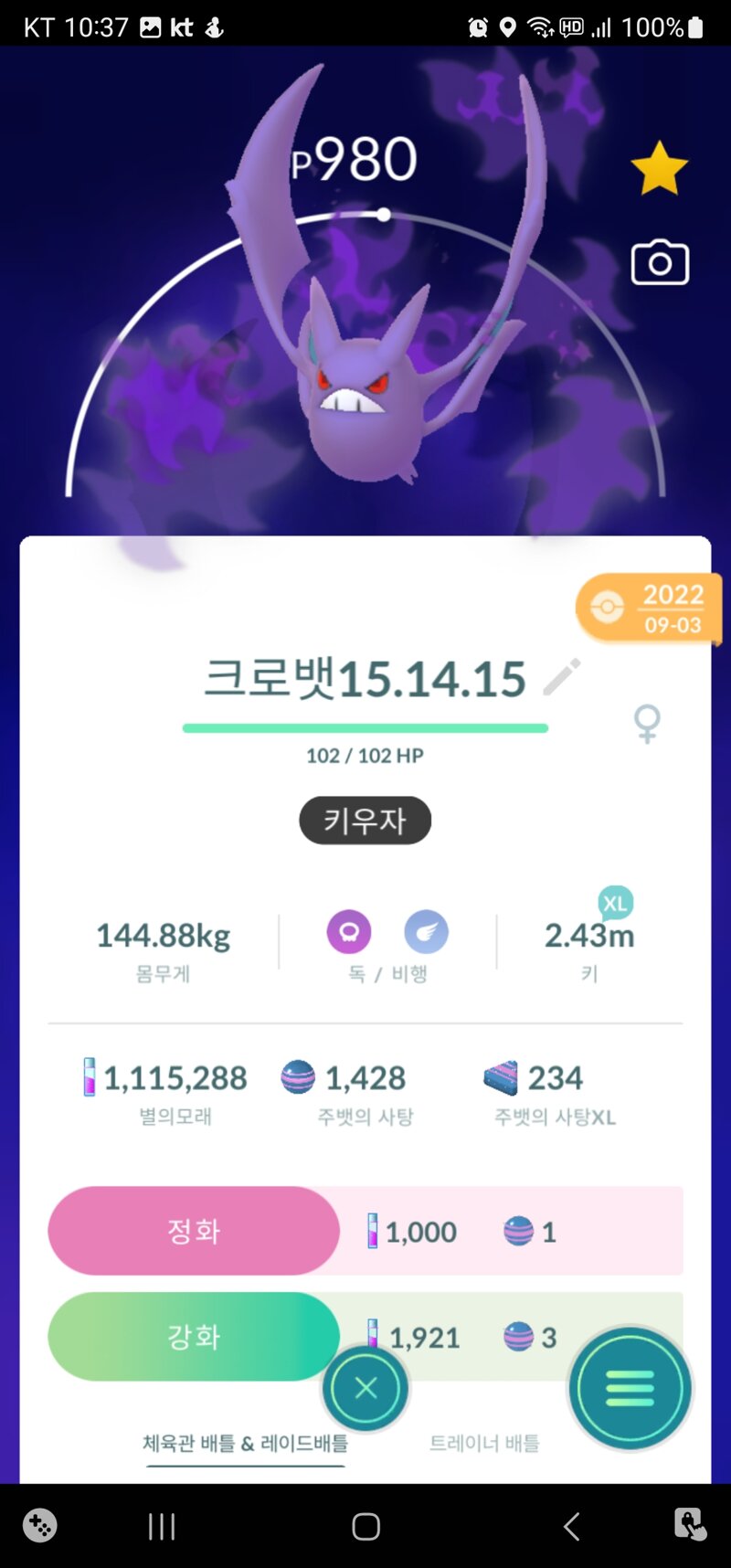
Task: Tap the 키우자 tag chip
Action: 365,820
